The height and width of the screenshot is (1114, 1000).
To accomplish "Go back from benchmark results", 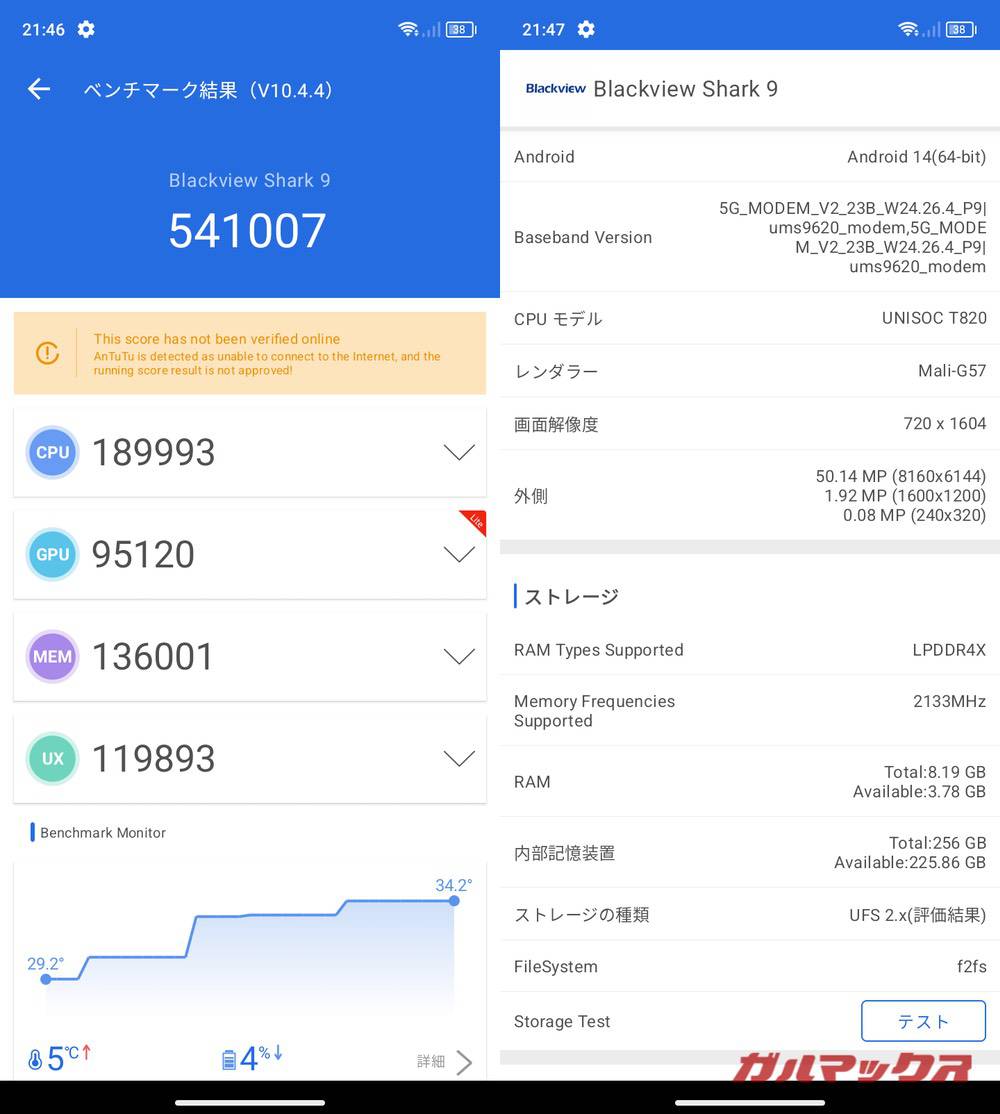I will [39, 89].
